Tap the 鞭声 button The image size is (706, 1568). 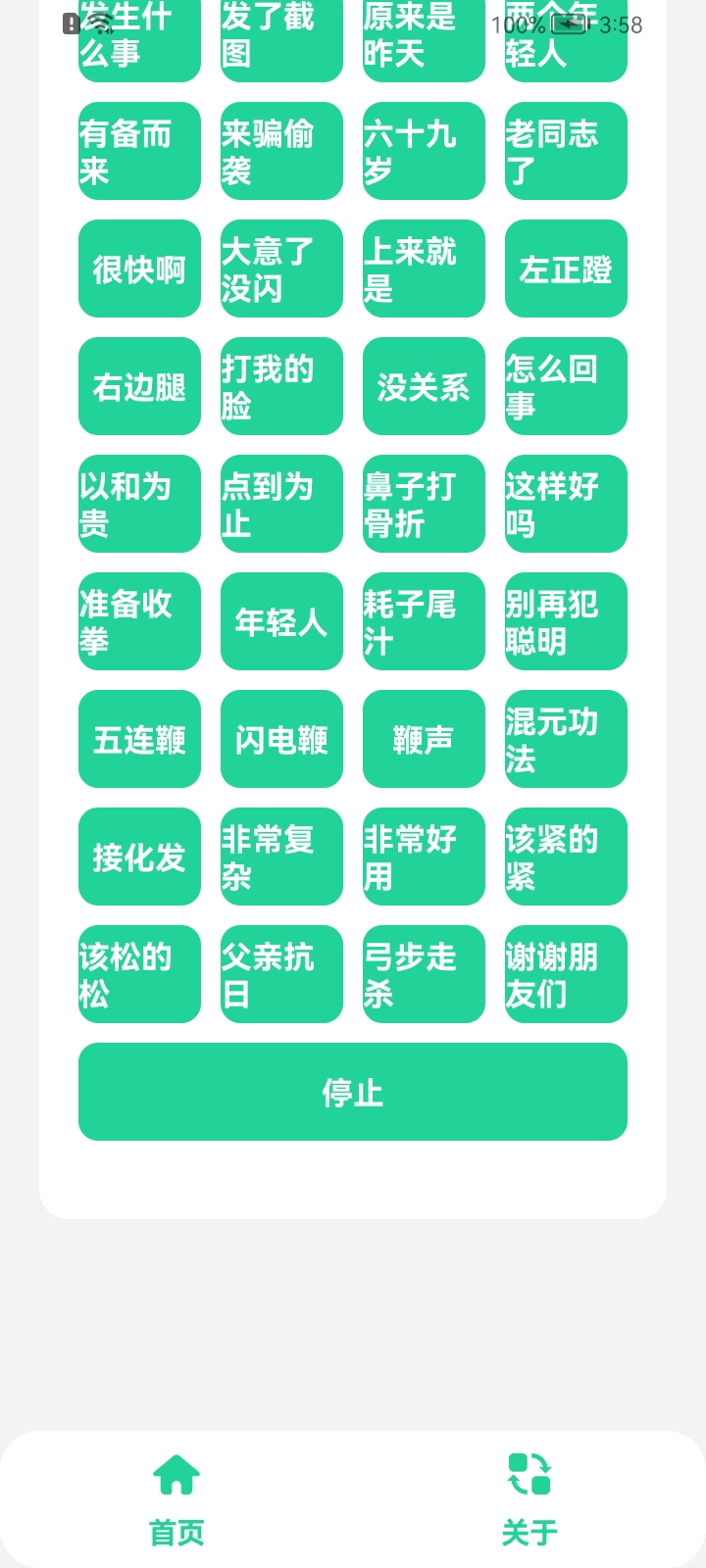424,739
